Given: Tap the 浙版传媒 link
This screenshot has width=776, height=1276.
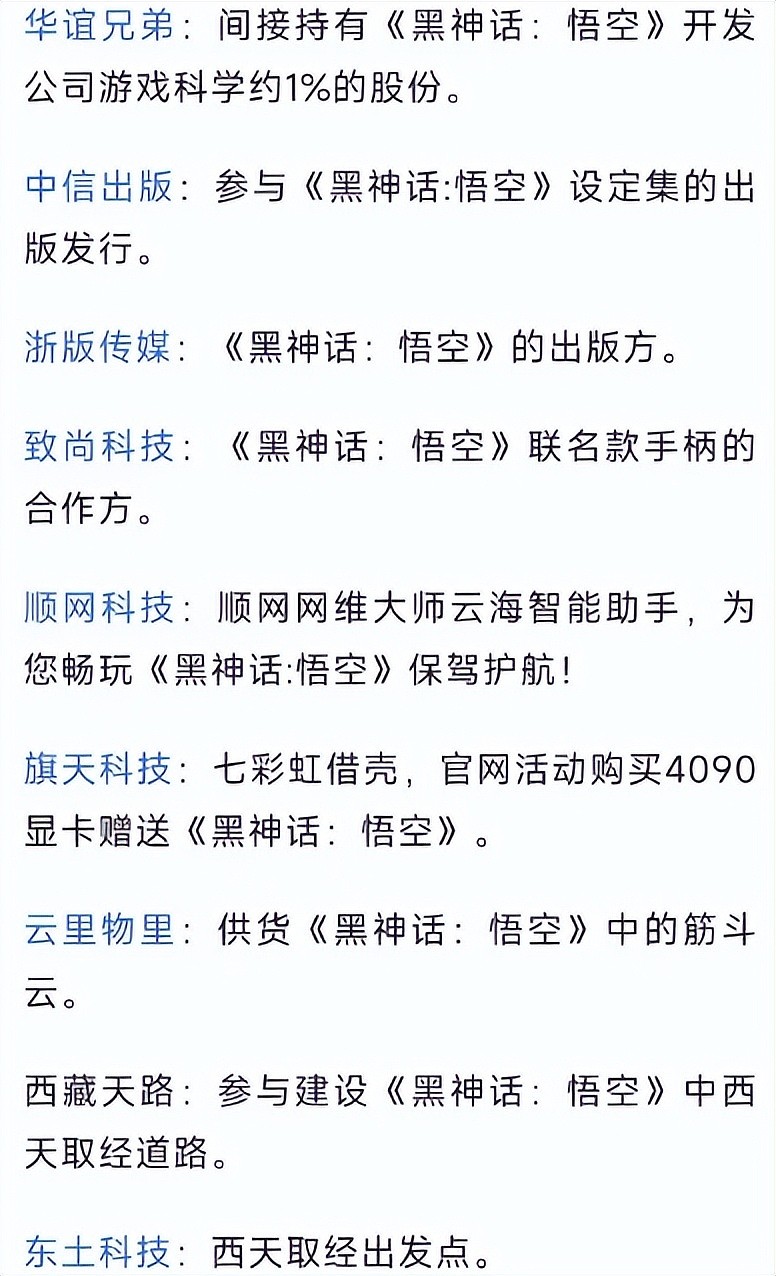Looking at the screenshot, I should coord(99,347).
